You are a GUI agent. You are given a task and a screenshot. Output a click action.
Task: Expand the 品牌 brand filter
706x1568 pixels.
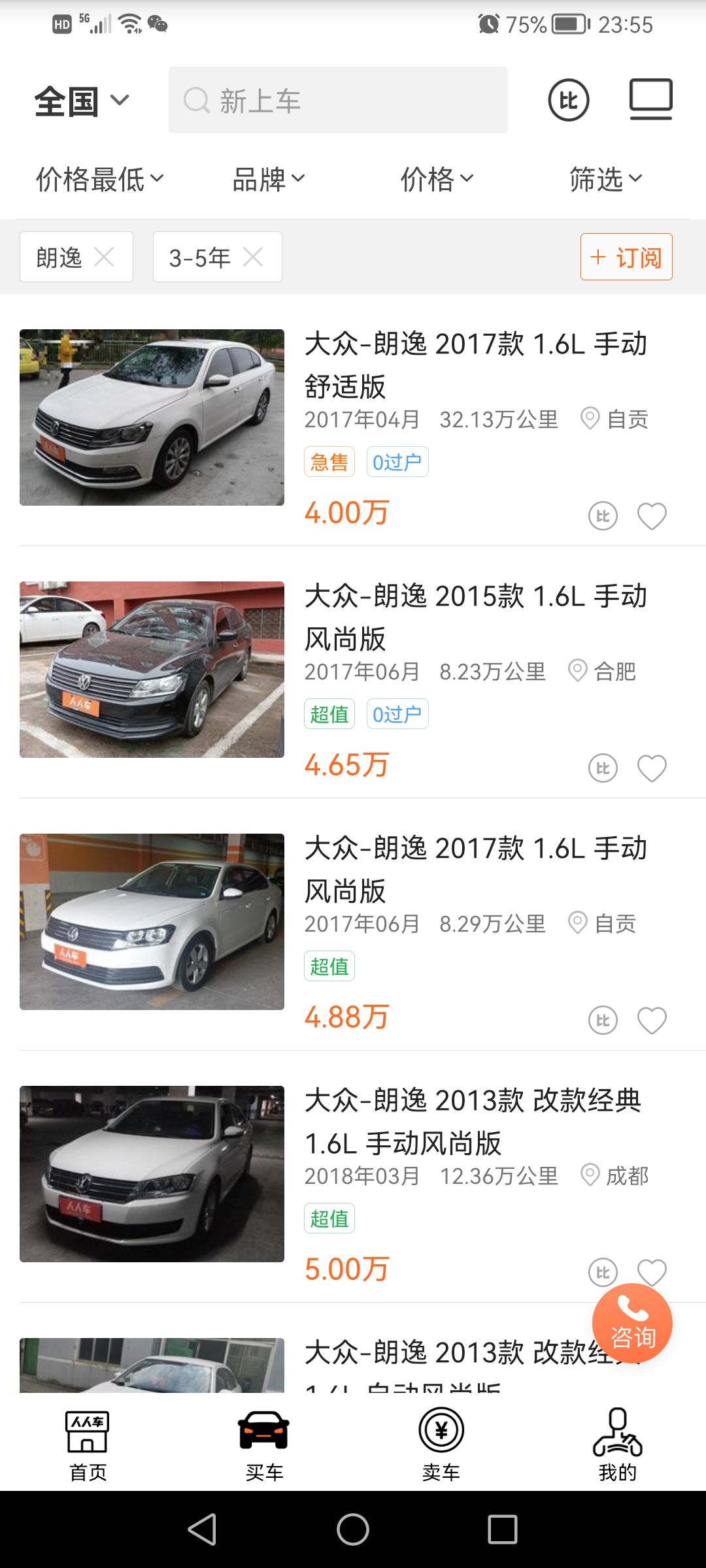(x=268, y=179)
